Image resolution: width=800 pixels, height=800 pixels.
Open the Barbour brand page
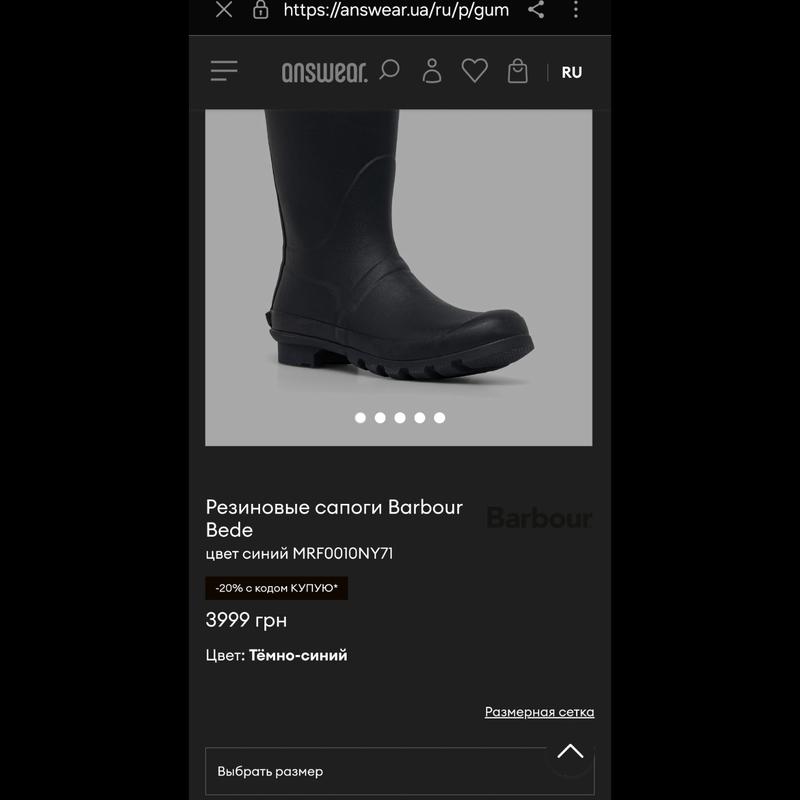pyautogui.click(x=539, y=518)
